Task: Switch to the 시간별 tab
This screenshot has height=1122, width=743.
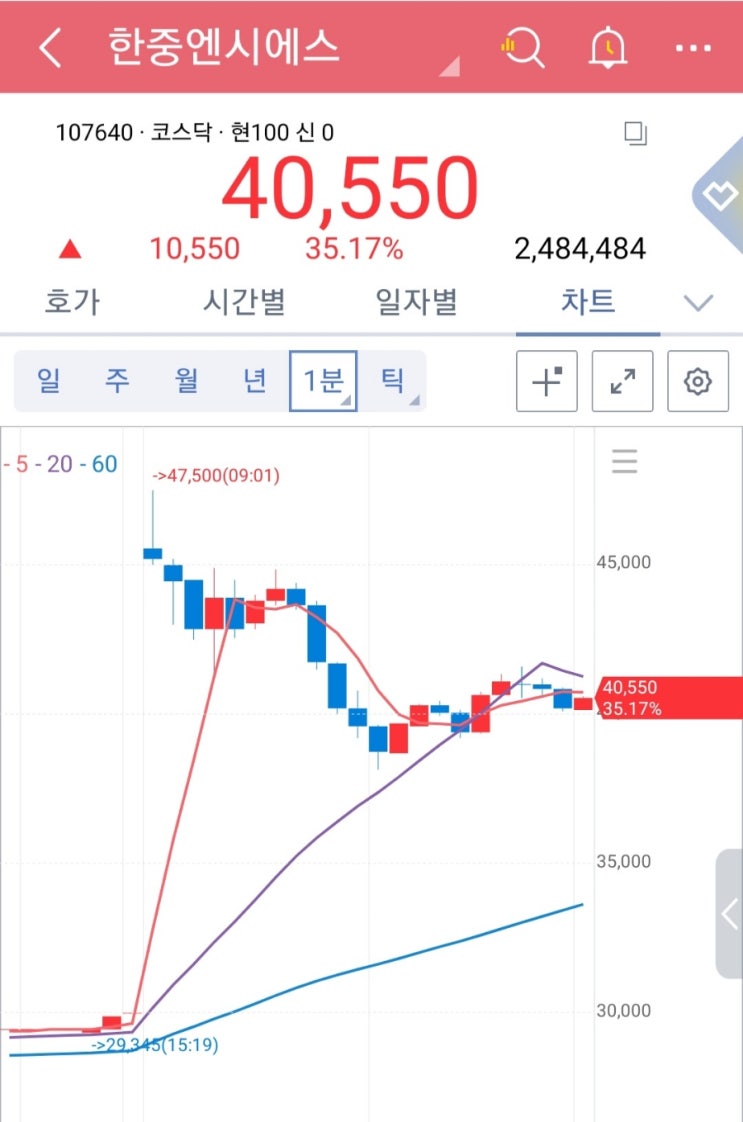Action: 244,301
